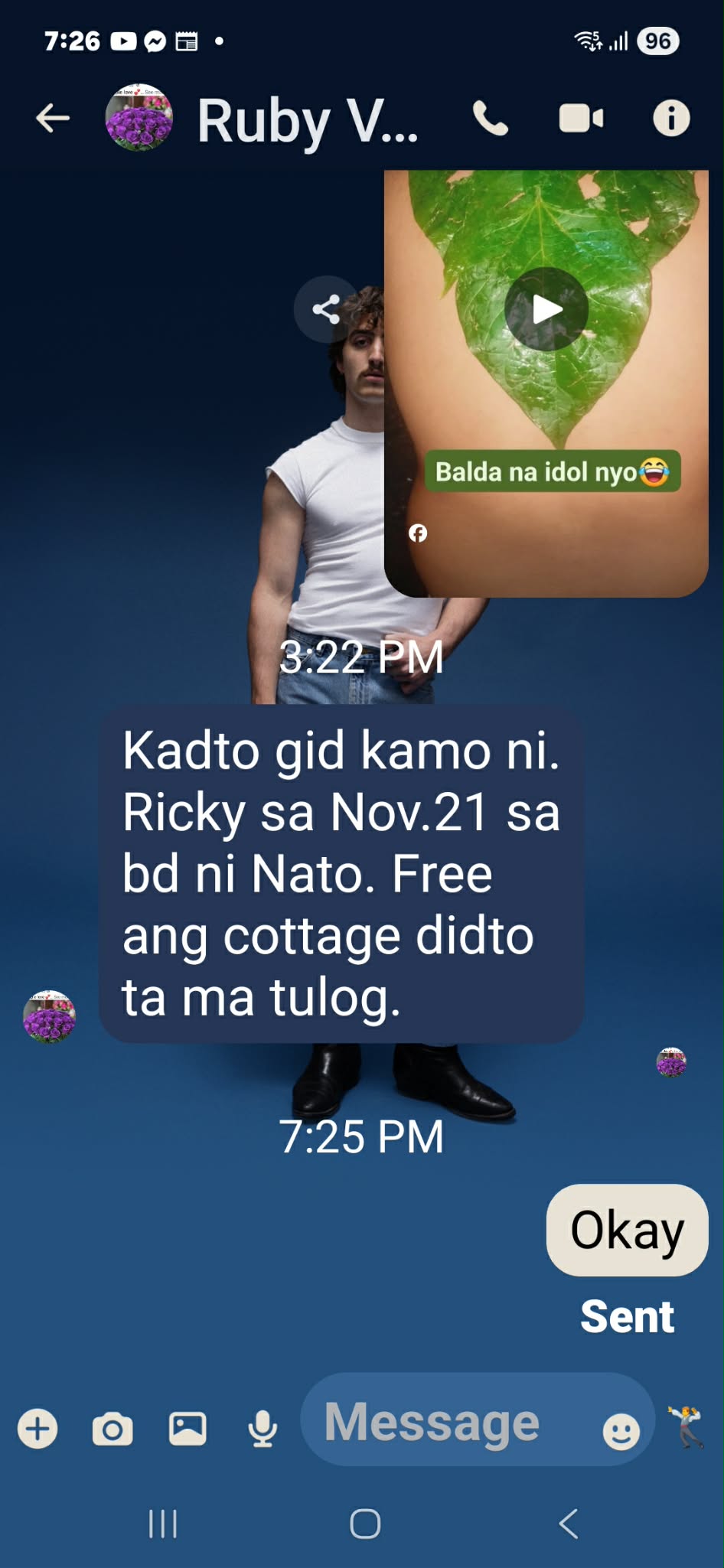This screenshot has width=724, height=1568.
Task: Open recent apps from navigation bar
Action: (x=162, y=1524)
